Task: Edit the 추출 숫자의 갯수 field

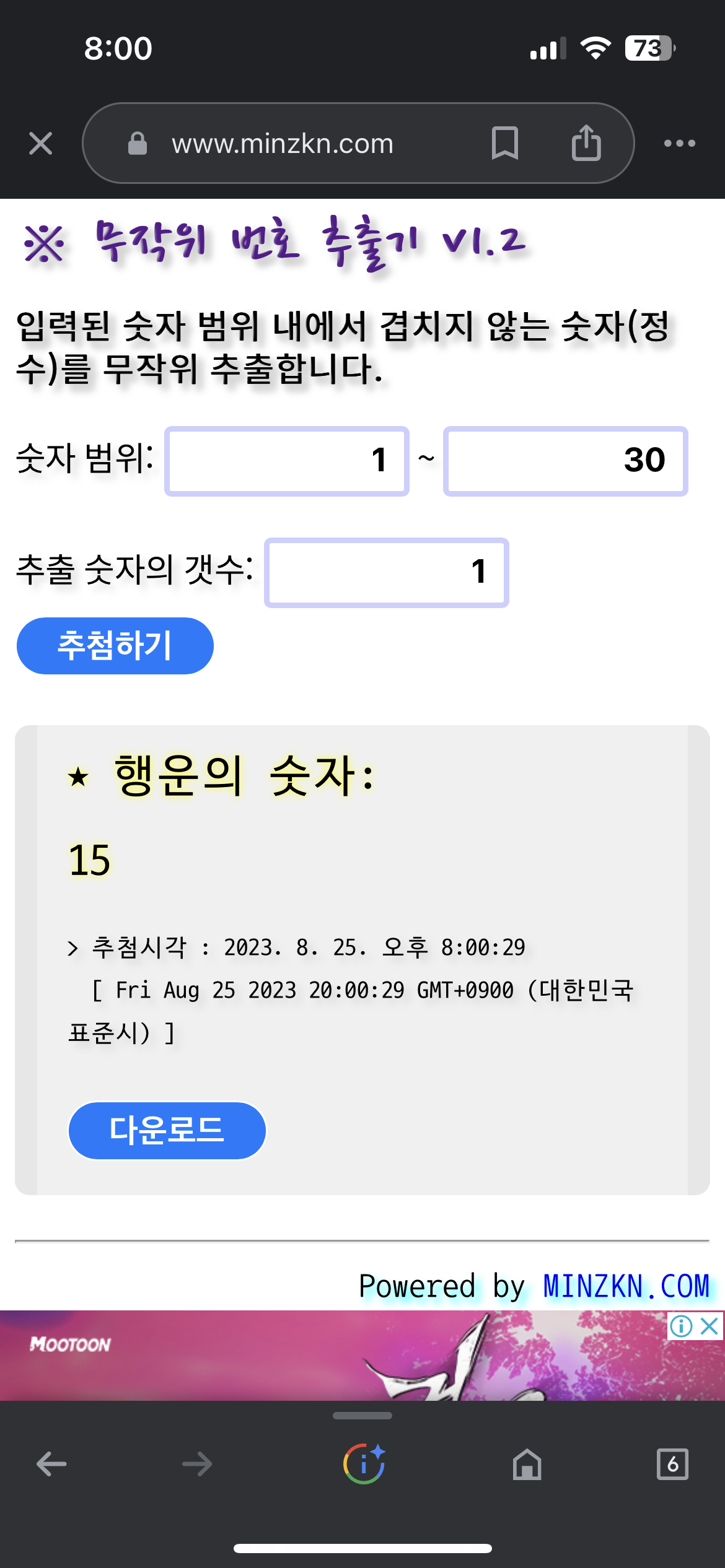Action: coord(386,573)
